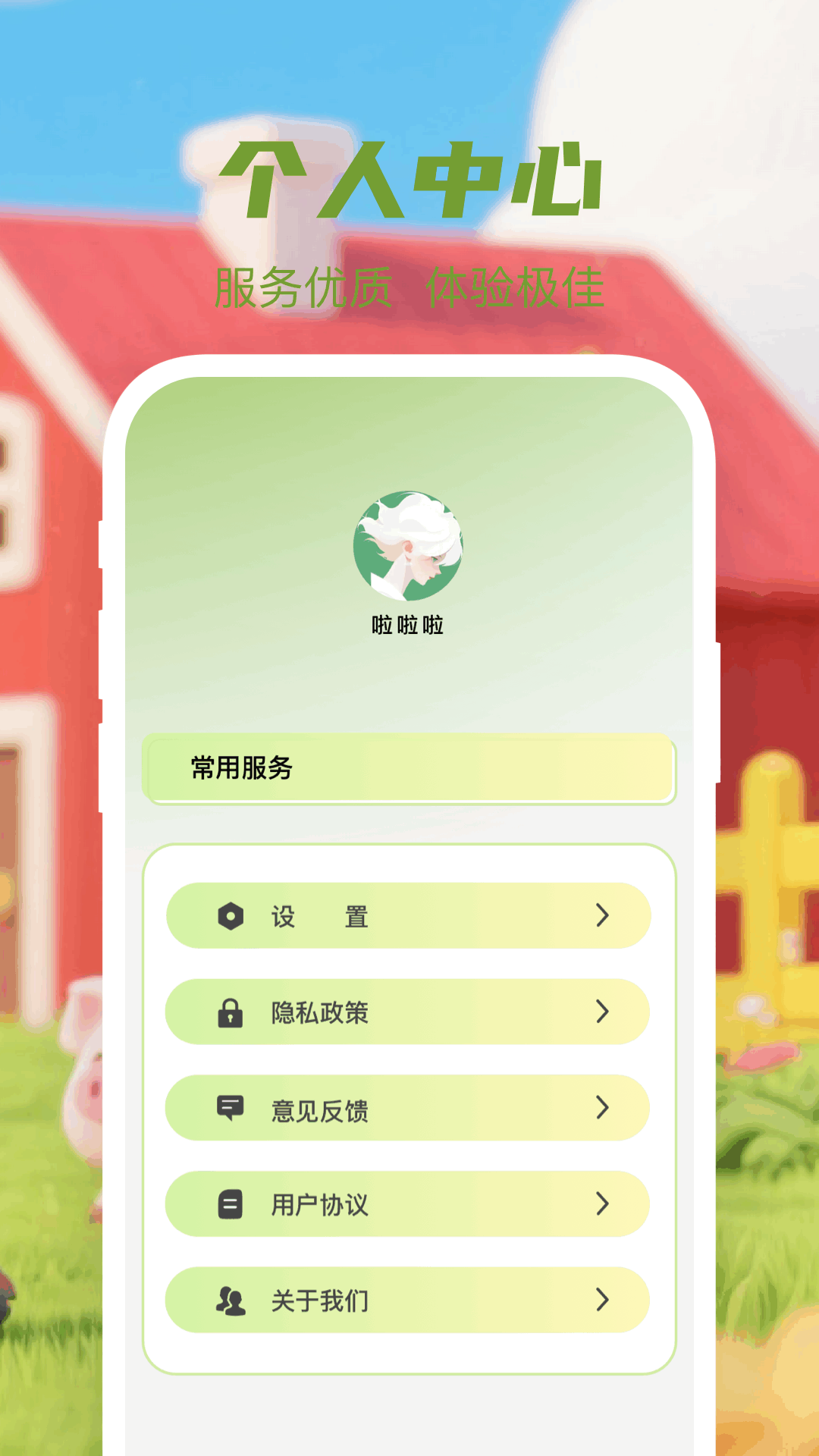Click the document icon beside 用户协议

pyautogui.click(x=231, y=1203)
